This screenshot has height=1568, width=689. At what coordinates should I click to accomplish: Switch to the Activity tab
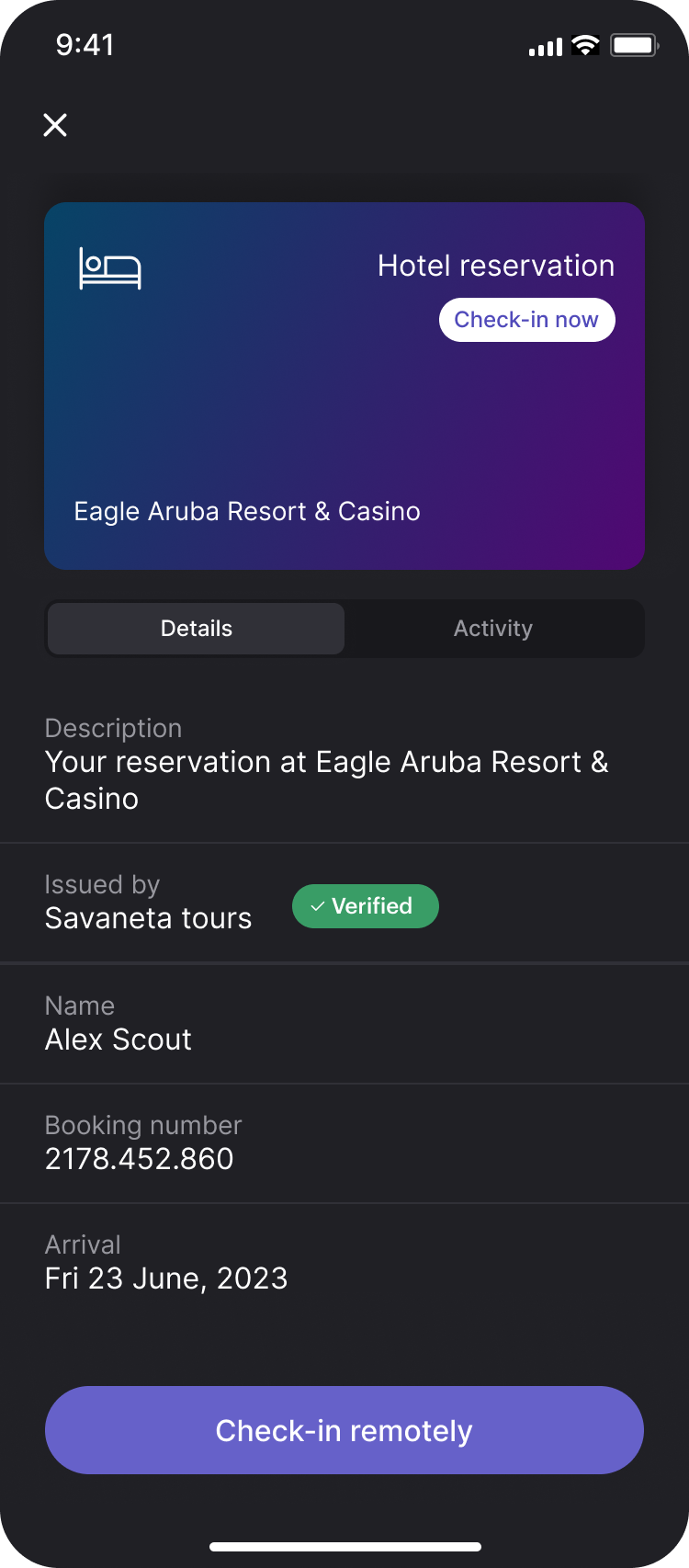coord(493,629)
